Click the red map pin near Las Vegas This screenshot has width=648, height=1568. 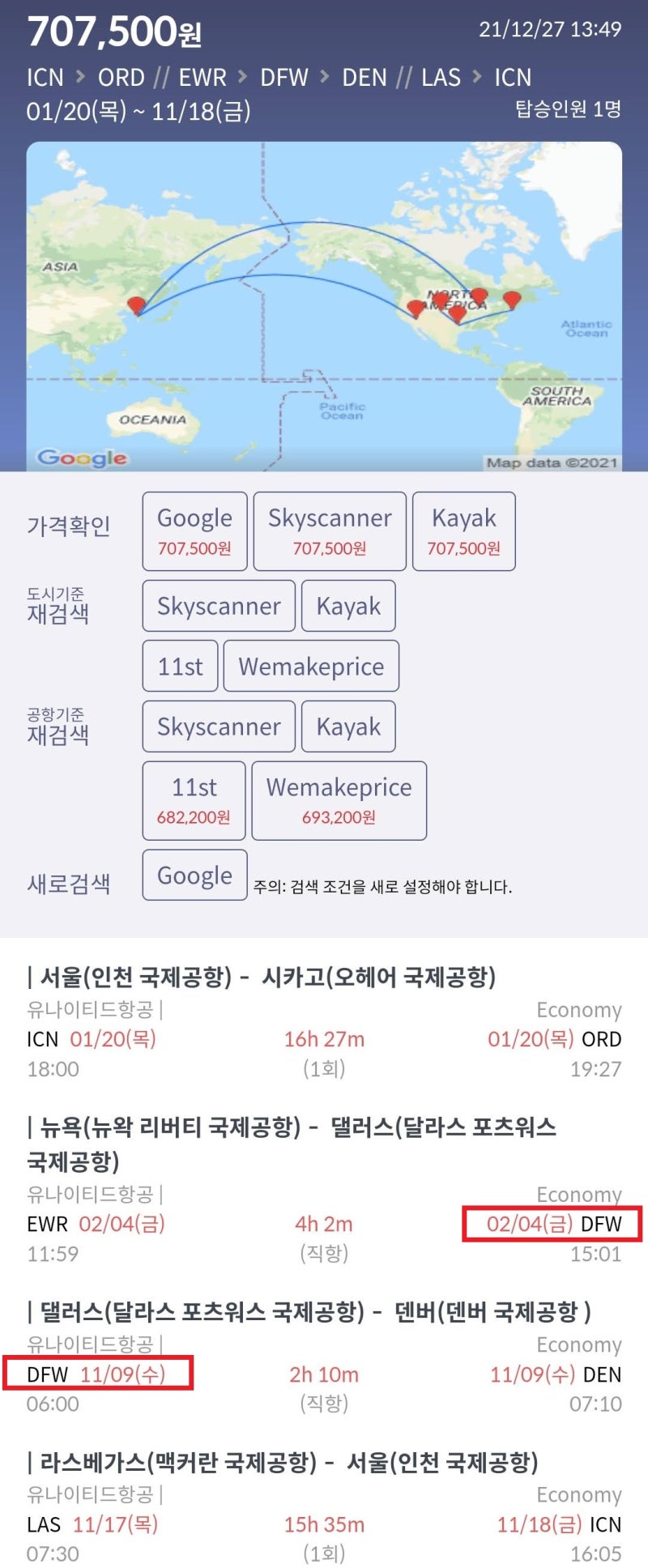pyautogui.click(x=416, y=306)
